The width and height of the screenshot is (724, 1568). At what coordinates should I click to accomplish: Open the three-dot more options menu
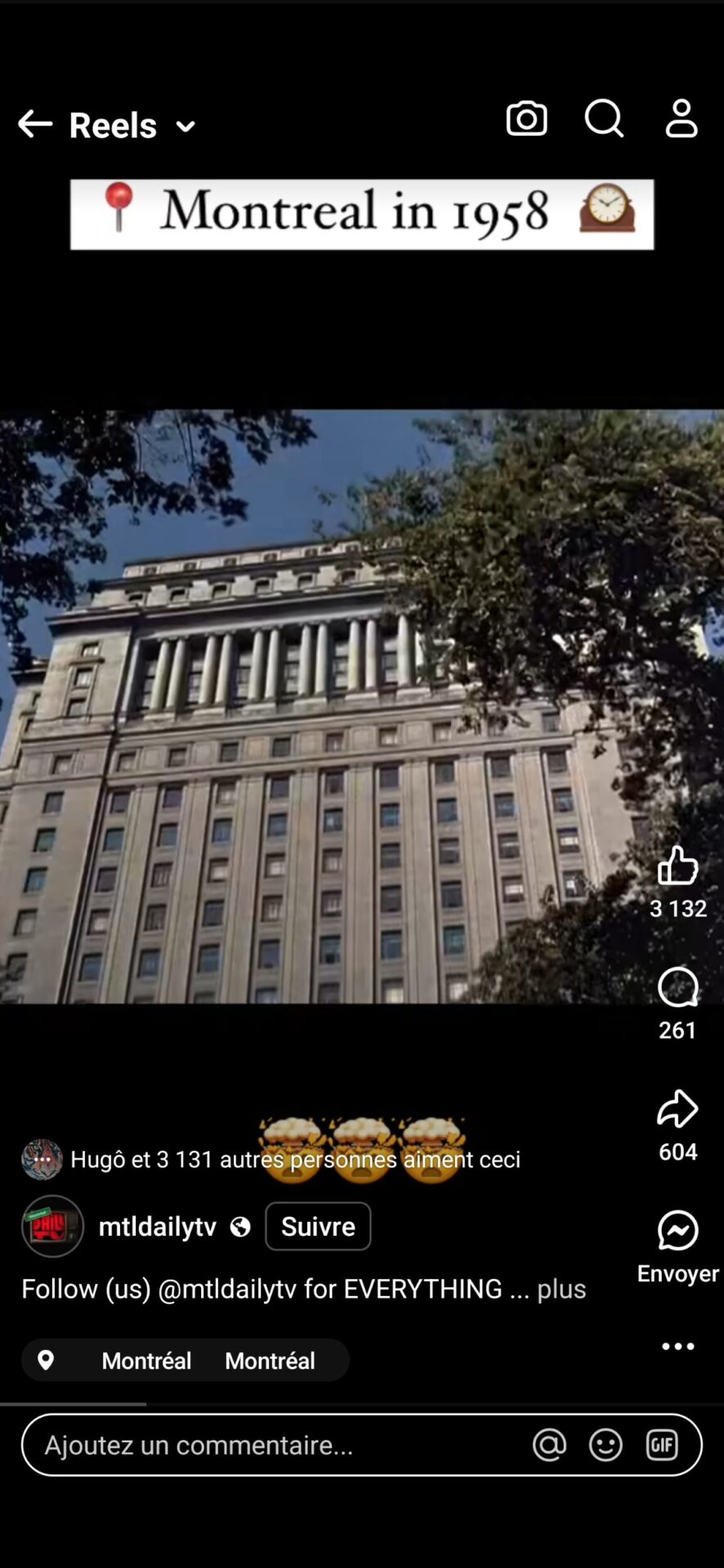click(x=677, y=1347)
